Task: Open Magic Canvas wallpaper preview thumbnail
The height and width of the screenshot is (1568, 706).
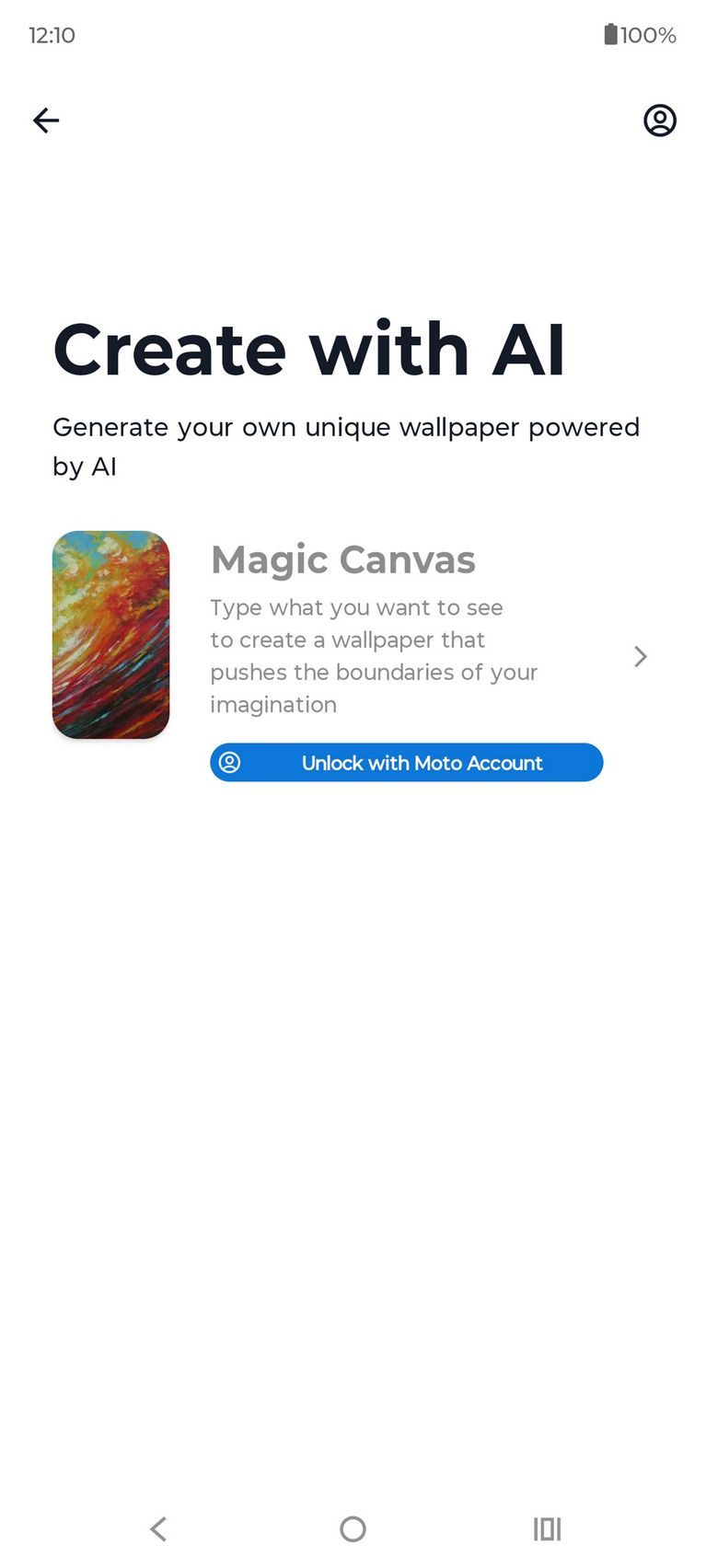Action: [110, 635]
